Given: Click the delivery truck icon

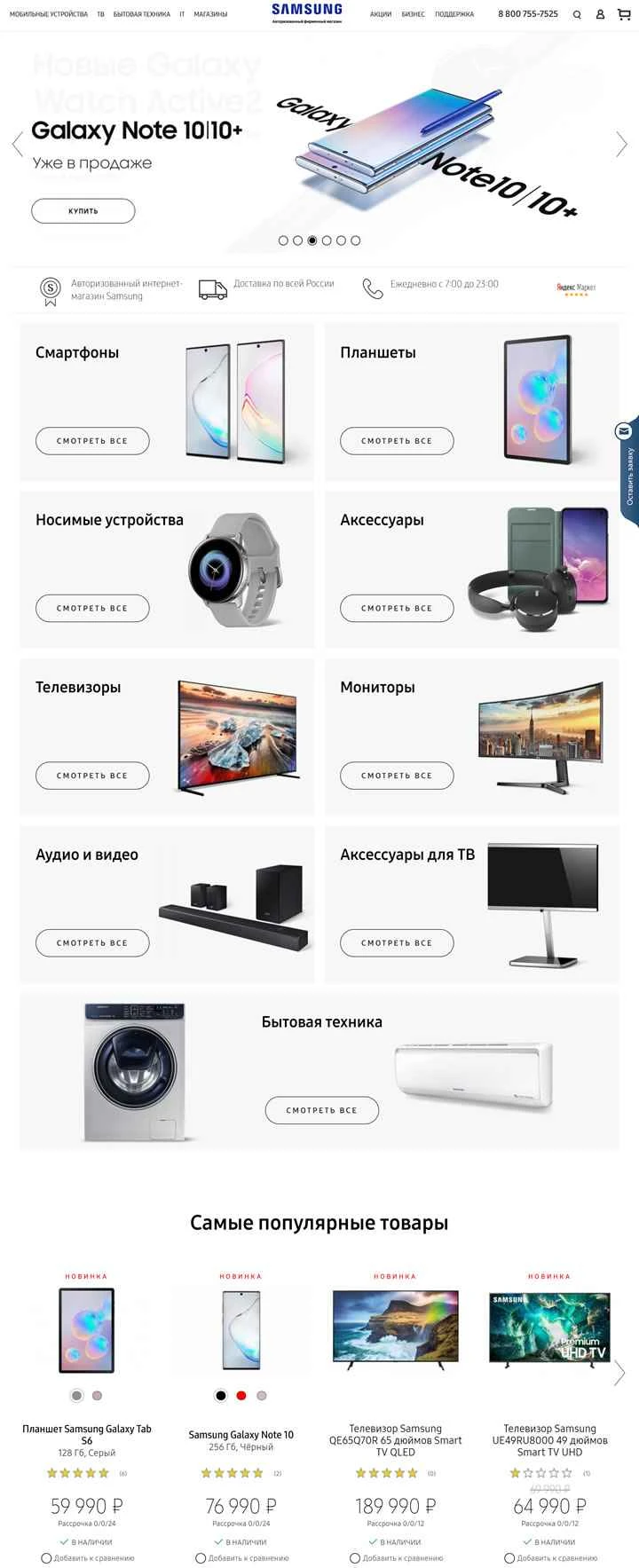Looking at the screenshot, I should [x=212, y=288].
